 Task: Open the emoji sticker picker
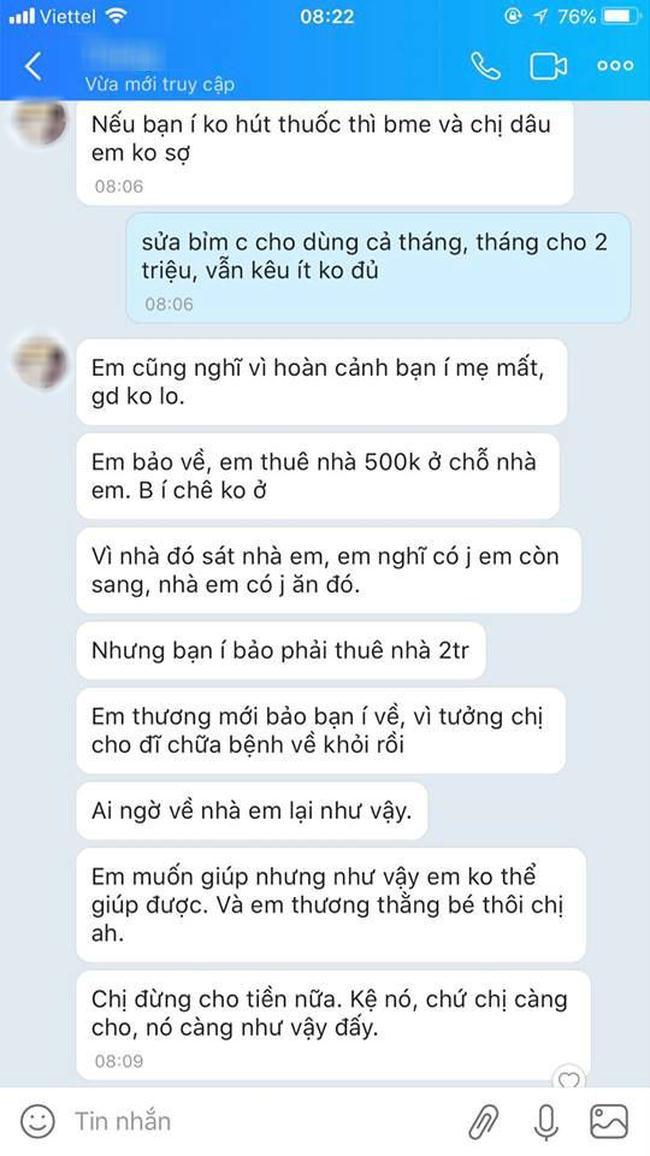37,1121
